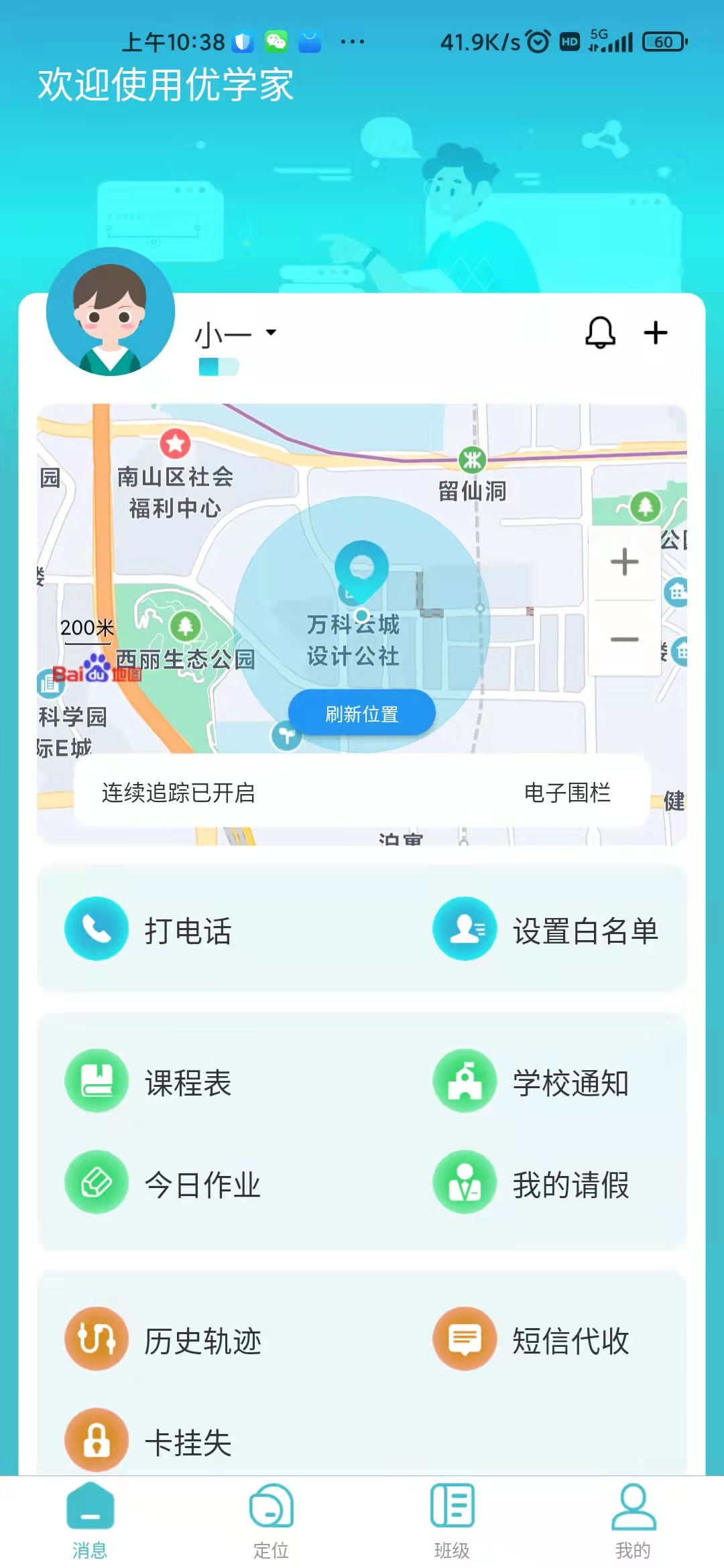The height and width of the screenshot is (1568, 724).
Task: Open the notifications bell
Action: [x=600, y=332]
